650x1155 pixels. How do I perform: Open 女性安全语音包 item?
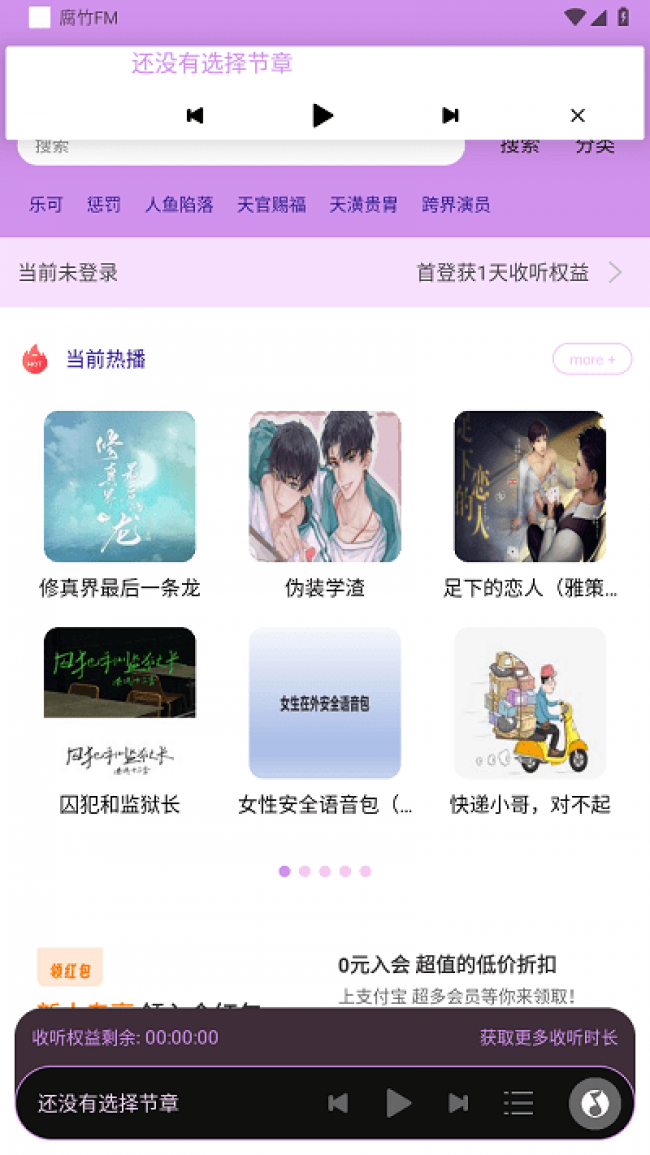coord(325,721)
